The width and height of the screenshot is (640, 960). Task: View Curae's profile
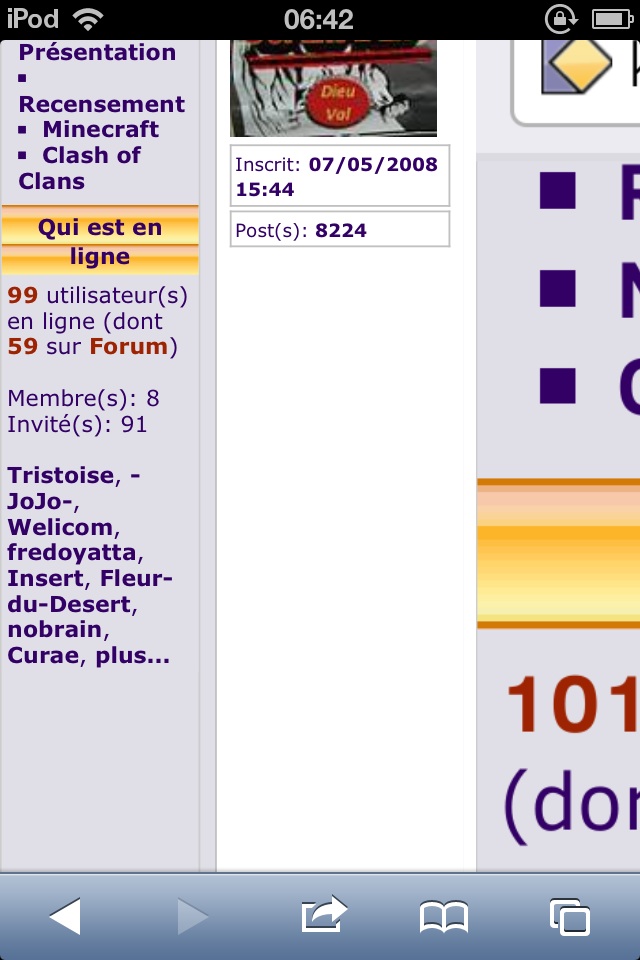point(44,656)
